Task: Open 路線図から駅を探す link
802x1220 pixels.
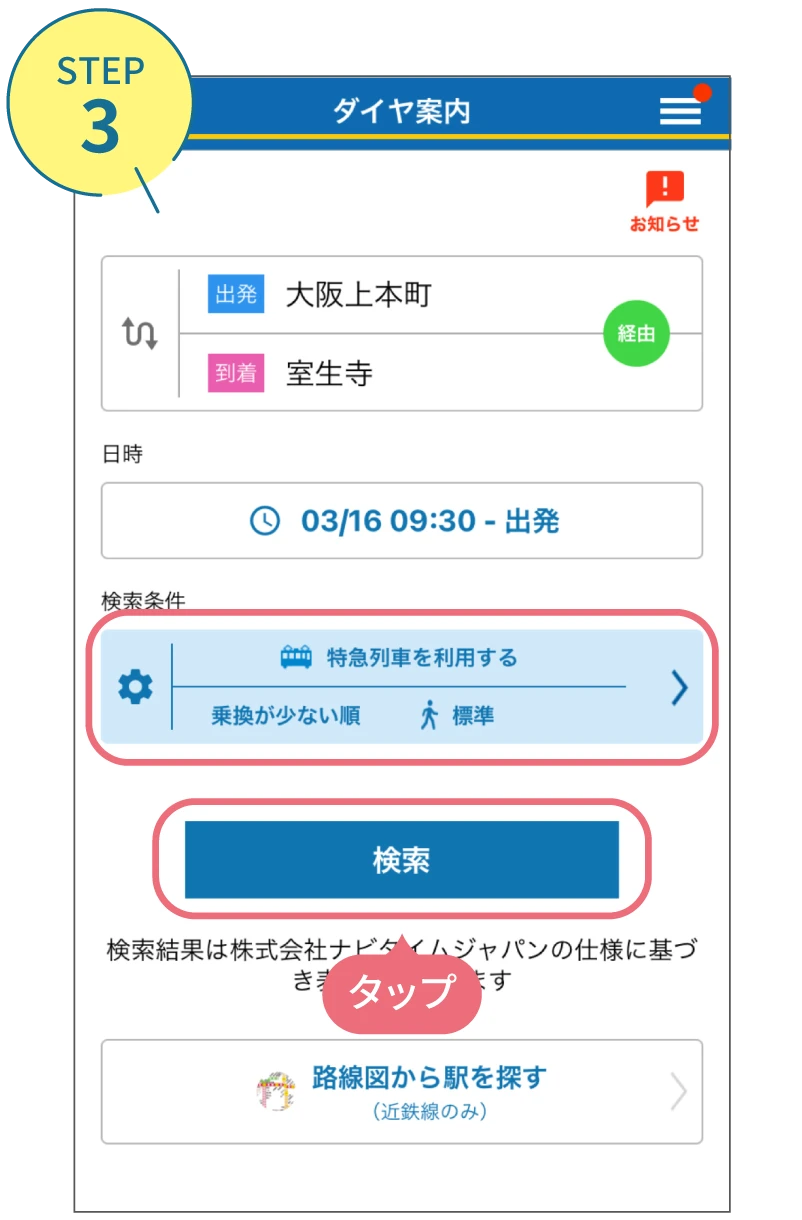Action: coord(430,1078)
